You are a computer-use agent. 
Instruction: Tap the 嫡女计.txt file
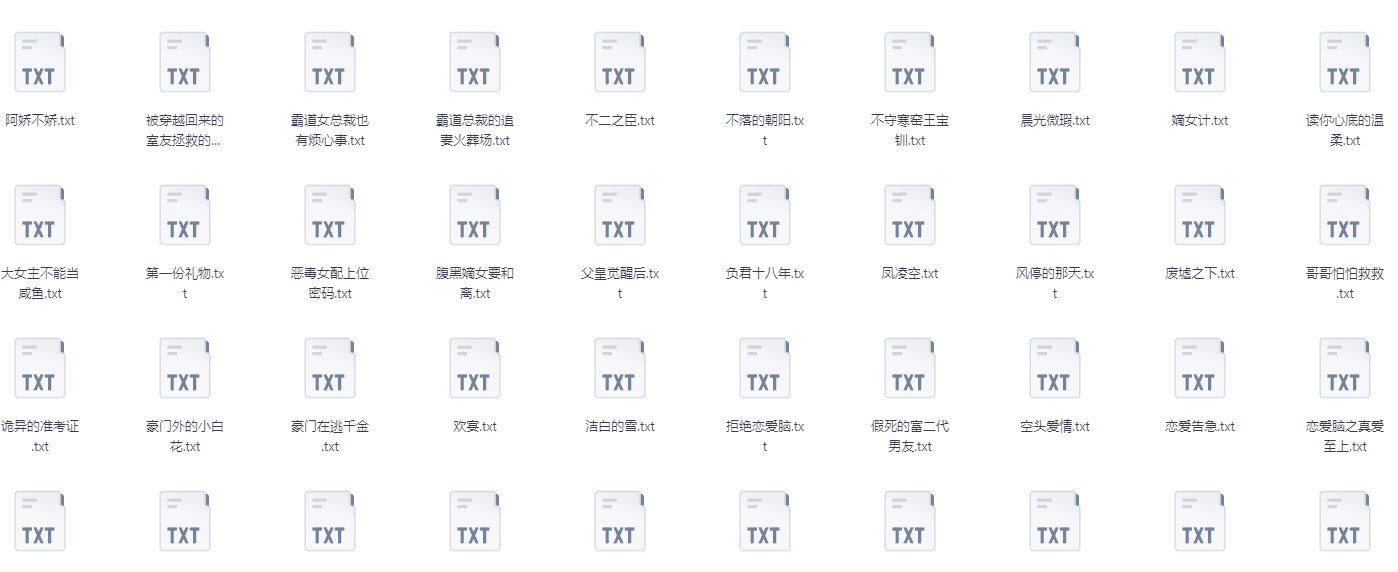point(1200,64)
